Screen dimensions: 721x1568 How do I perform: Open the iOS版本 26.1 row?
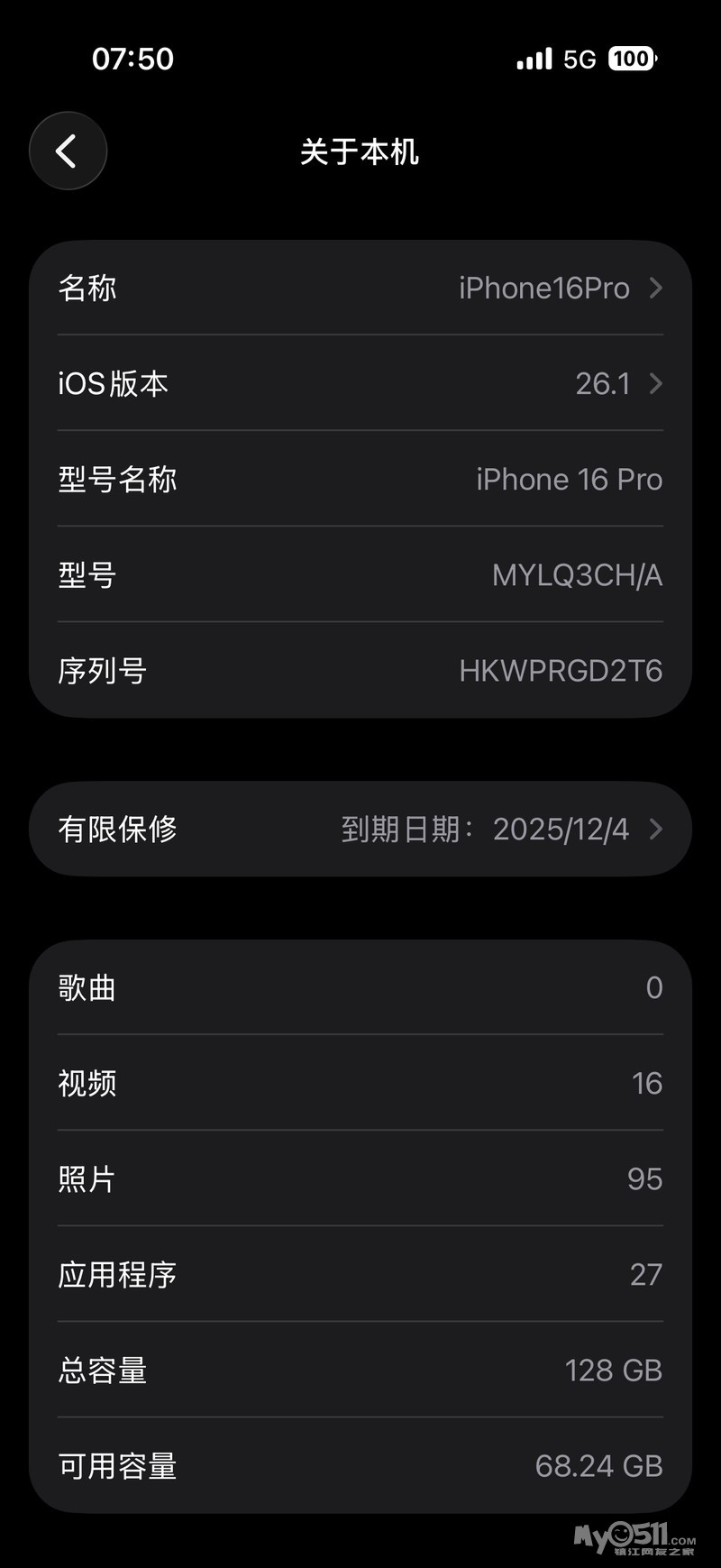[360, 384]
